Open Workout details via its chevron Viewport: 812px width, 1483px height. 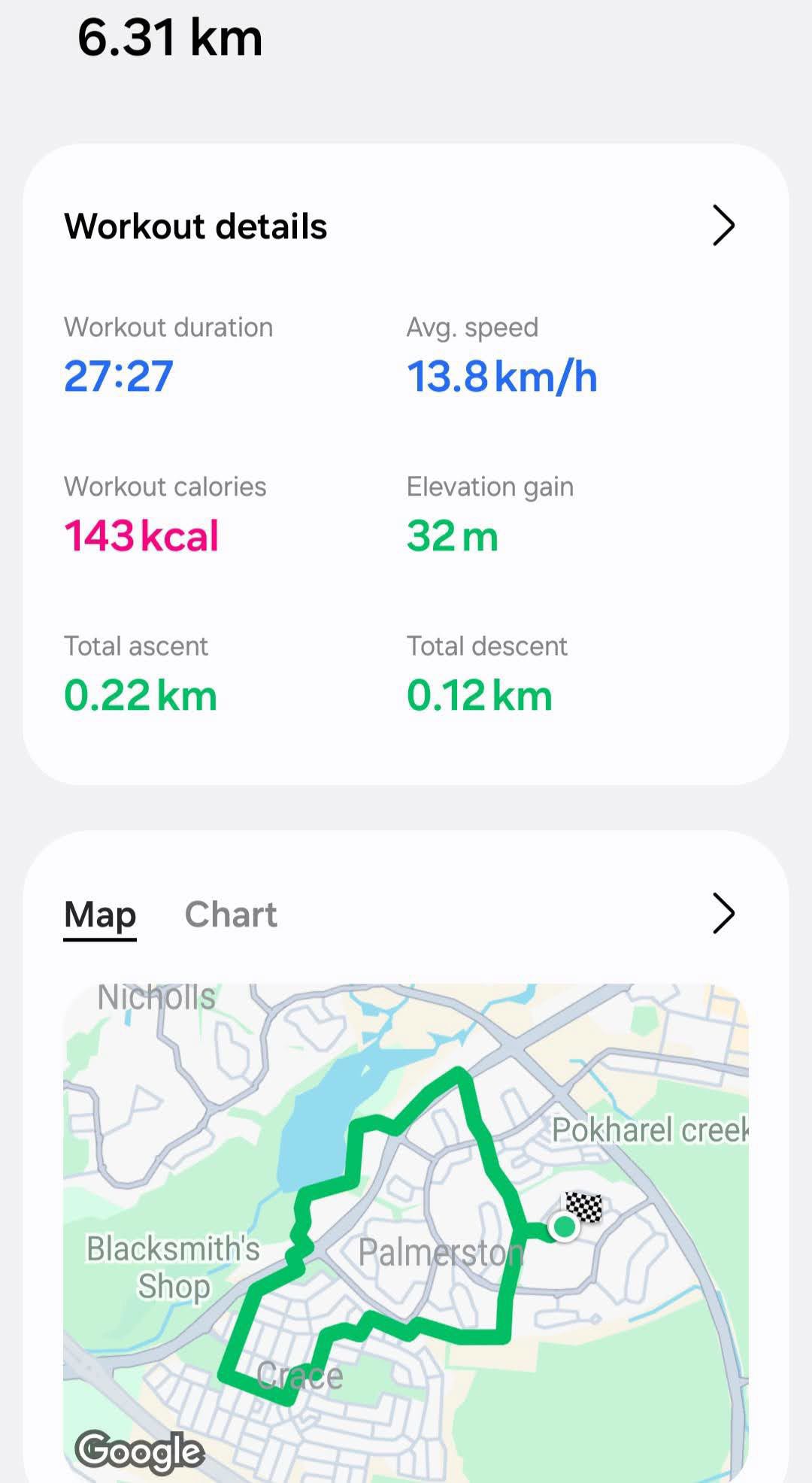click(x=723, y=226)
